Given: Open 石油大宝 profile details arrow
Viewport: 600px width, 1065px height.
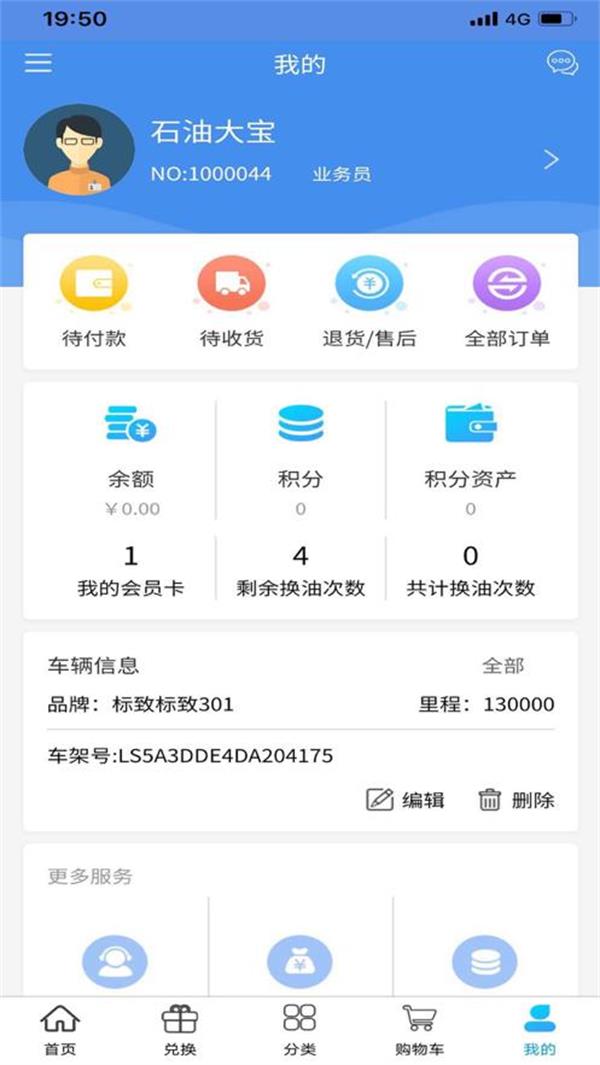Looking at the screenshot, I should coord(551,160).
